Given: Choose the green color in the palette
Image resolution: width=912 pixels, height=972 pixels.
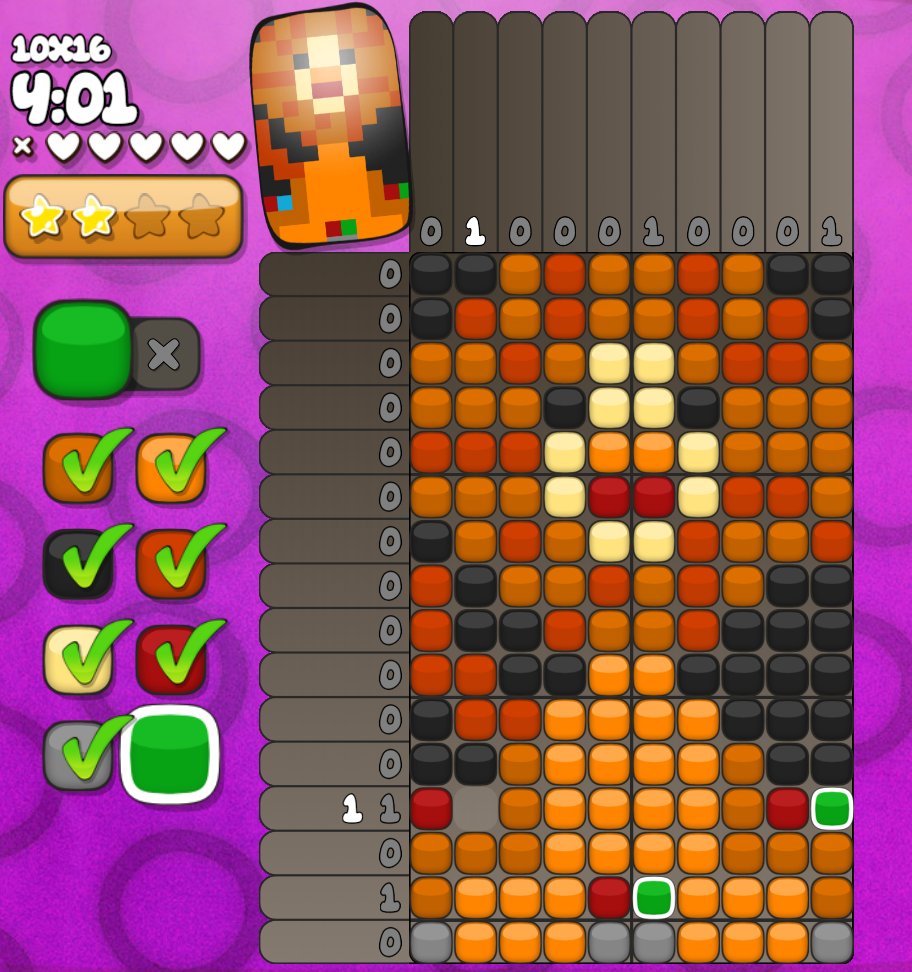Looking at the screenshot, I should [x=170, y=754].
